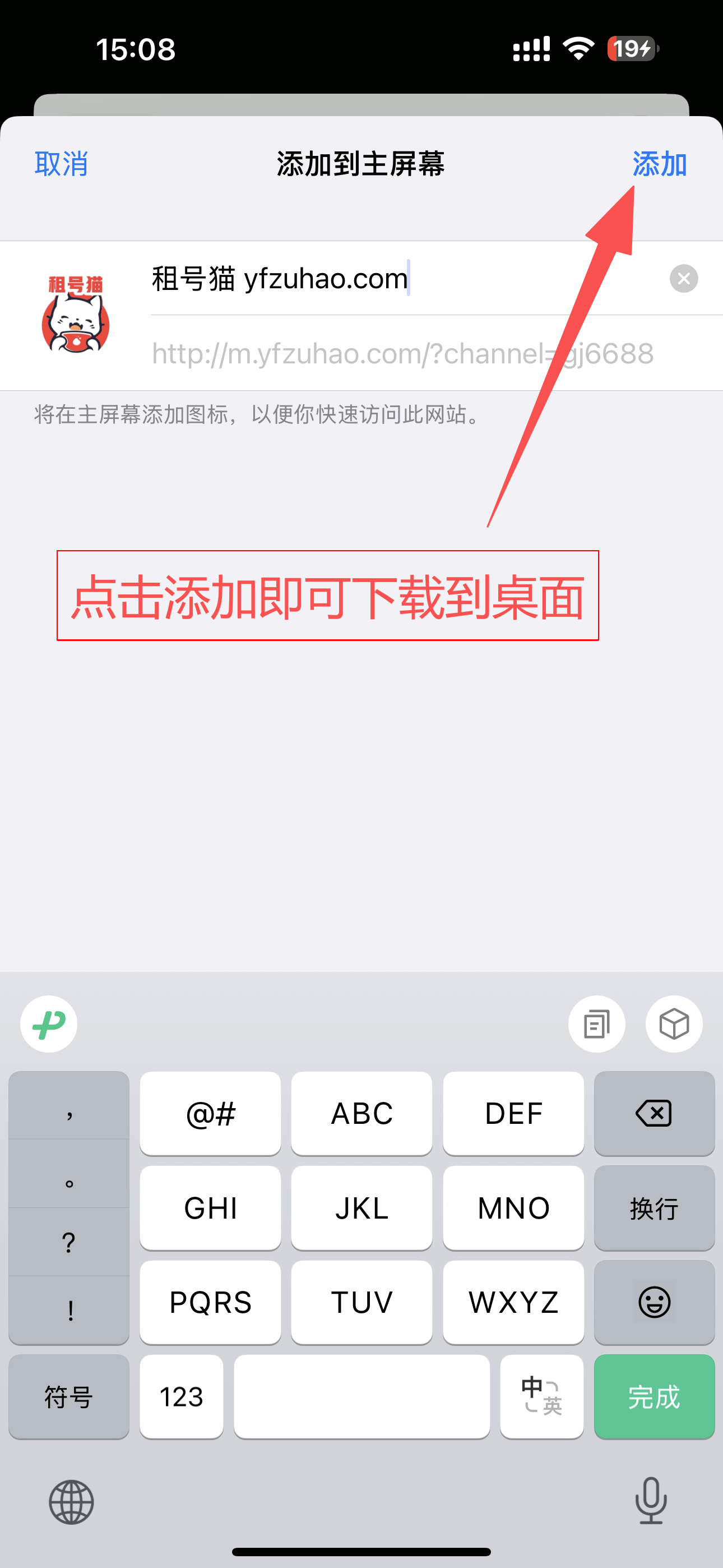
Task: Hit the green 完成 key
Action: click(654, 1396)
